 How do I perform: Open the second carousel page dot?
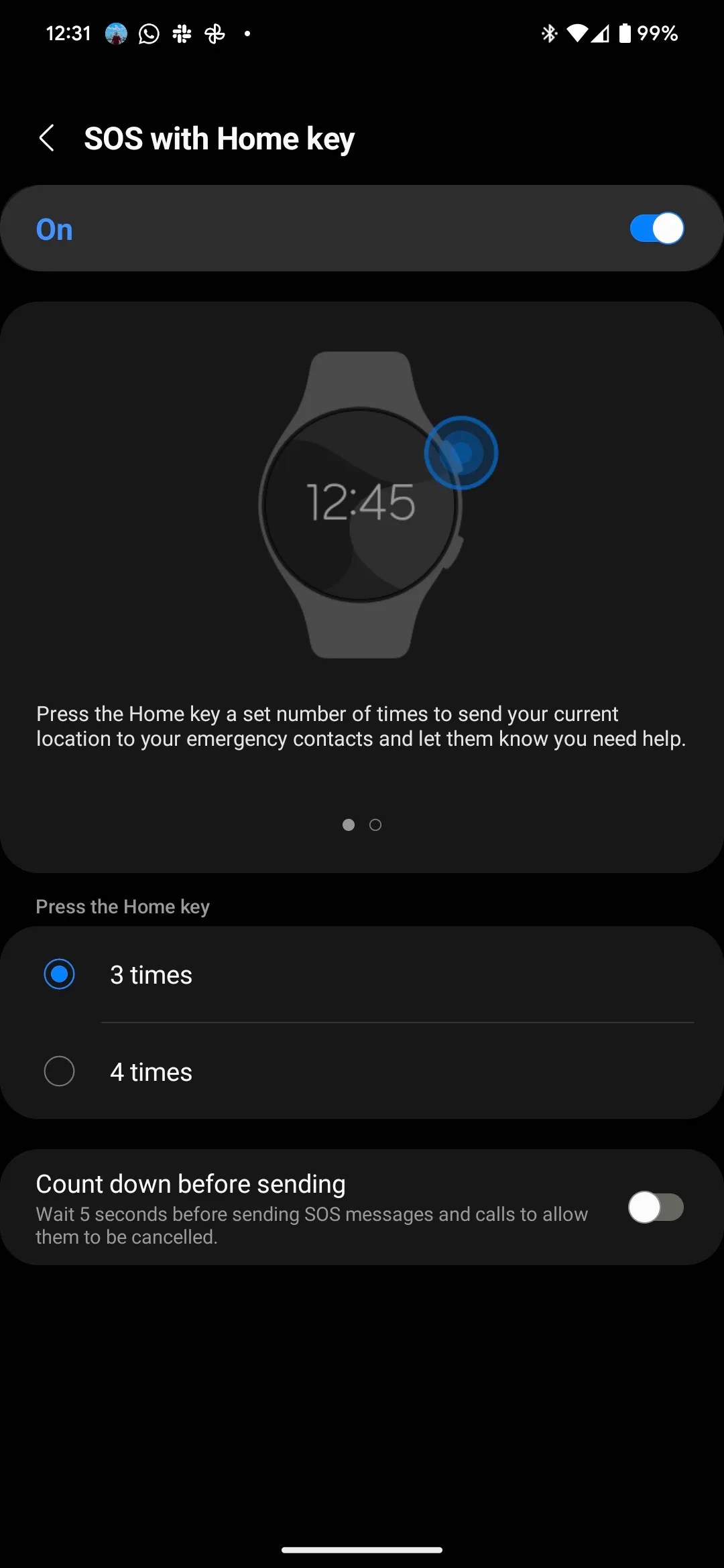point(375,825)
